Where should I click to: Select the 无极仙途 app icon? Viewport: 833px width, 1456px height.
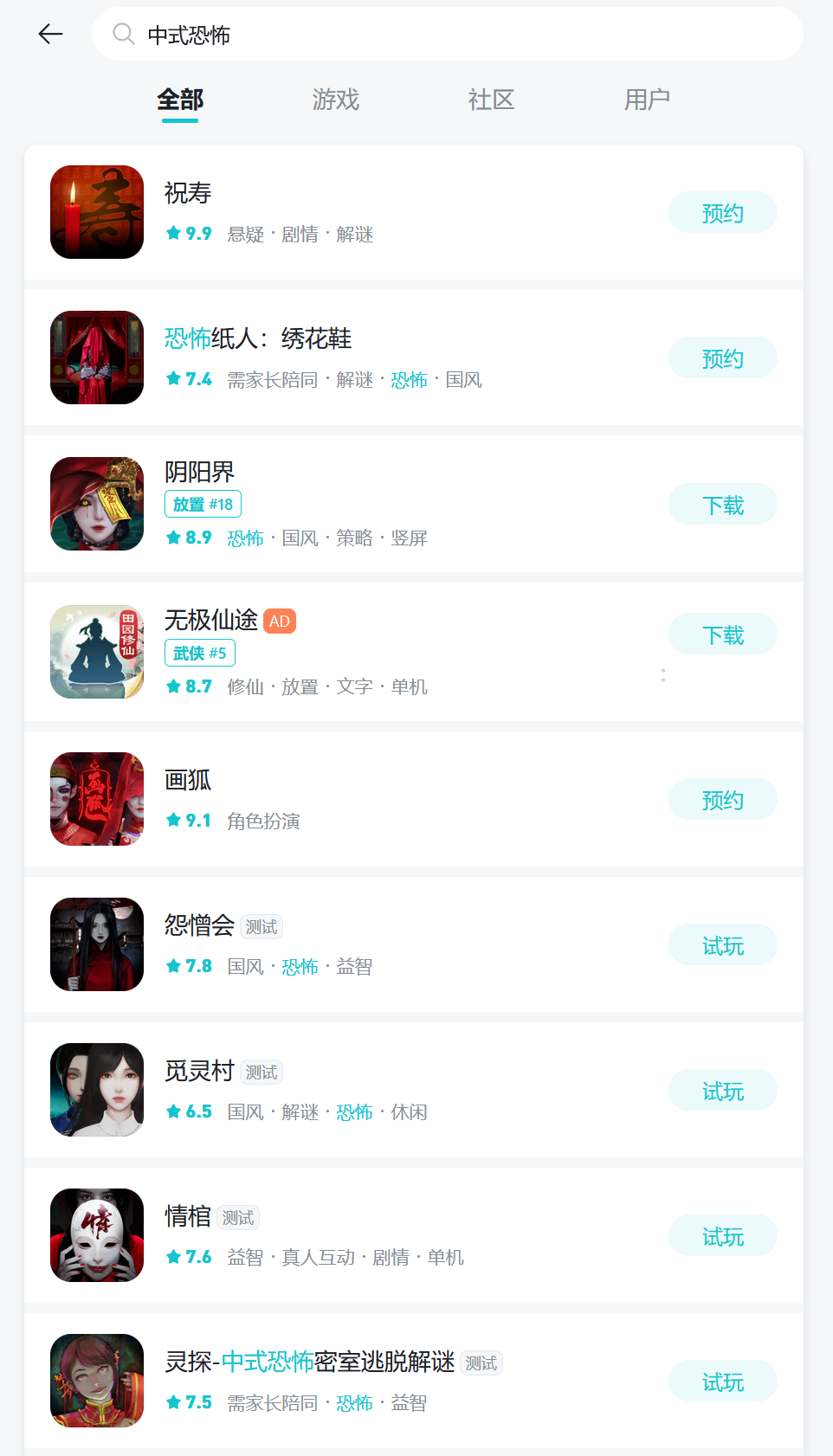[96, 652]
